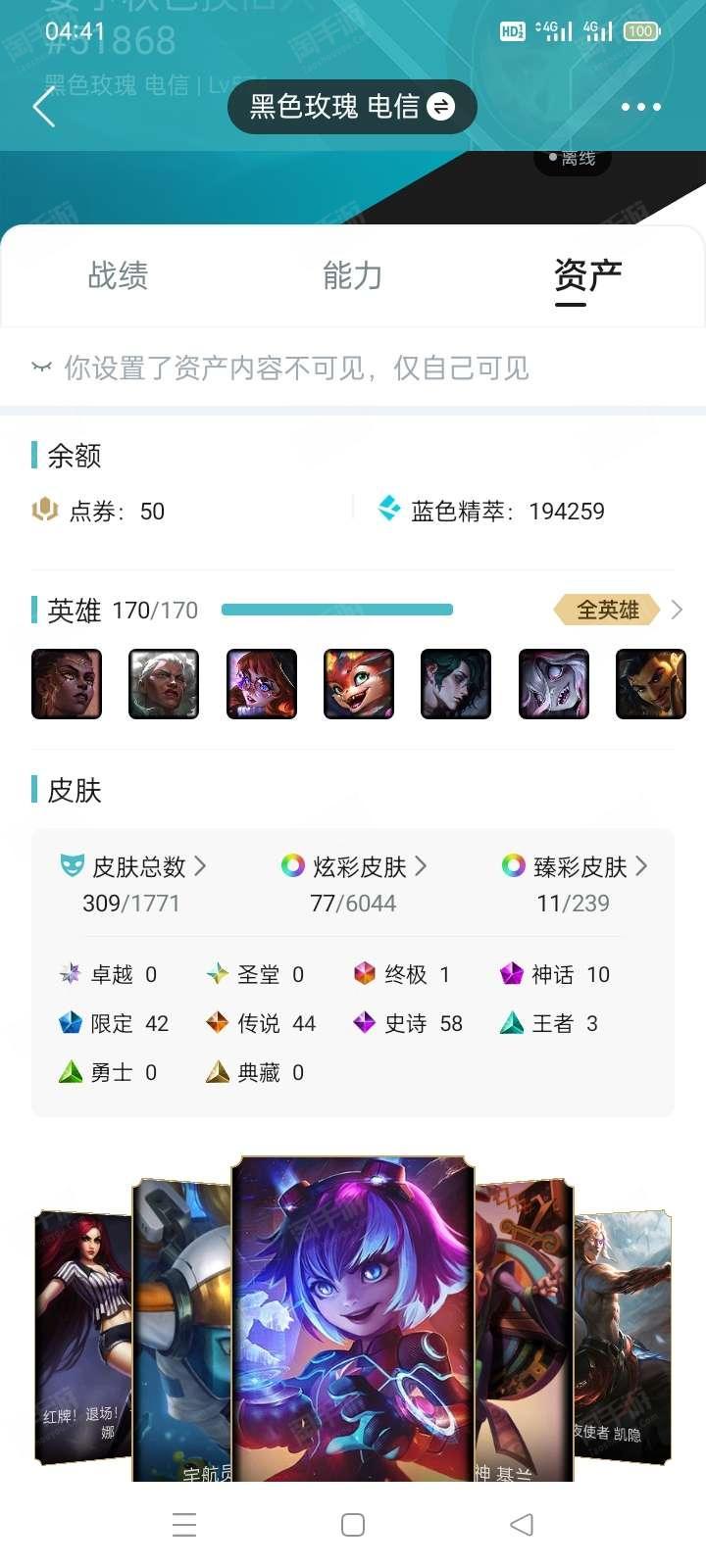View 皮肤总数 skin details
706x1568 pixels.
(x=137, y=867)
